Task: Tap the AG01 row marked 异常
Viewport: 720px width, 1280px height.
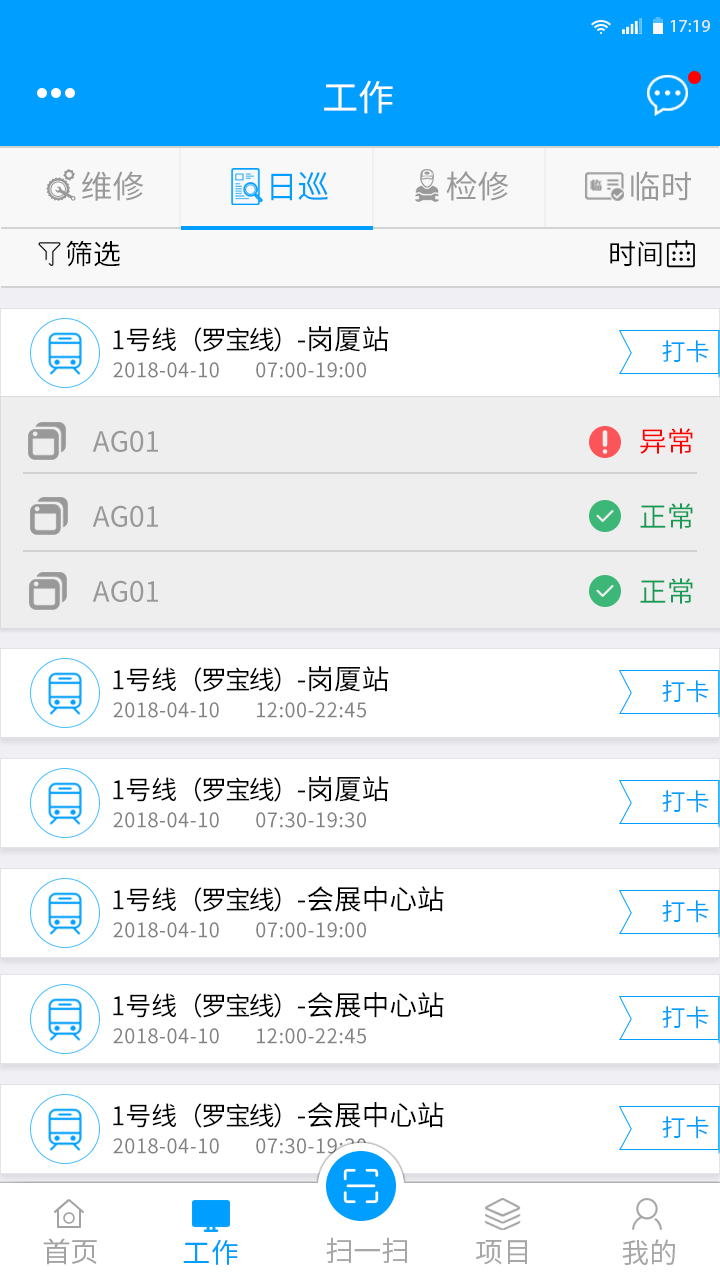Action: pos(300,441)
